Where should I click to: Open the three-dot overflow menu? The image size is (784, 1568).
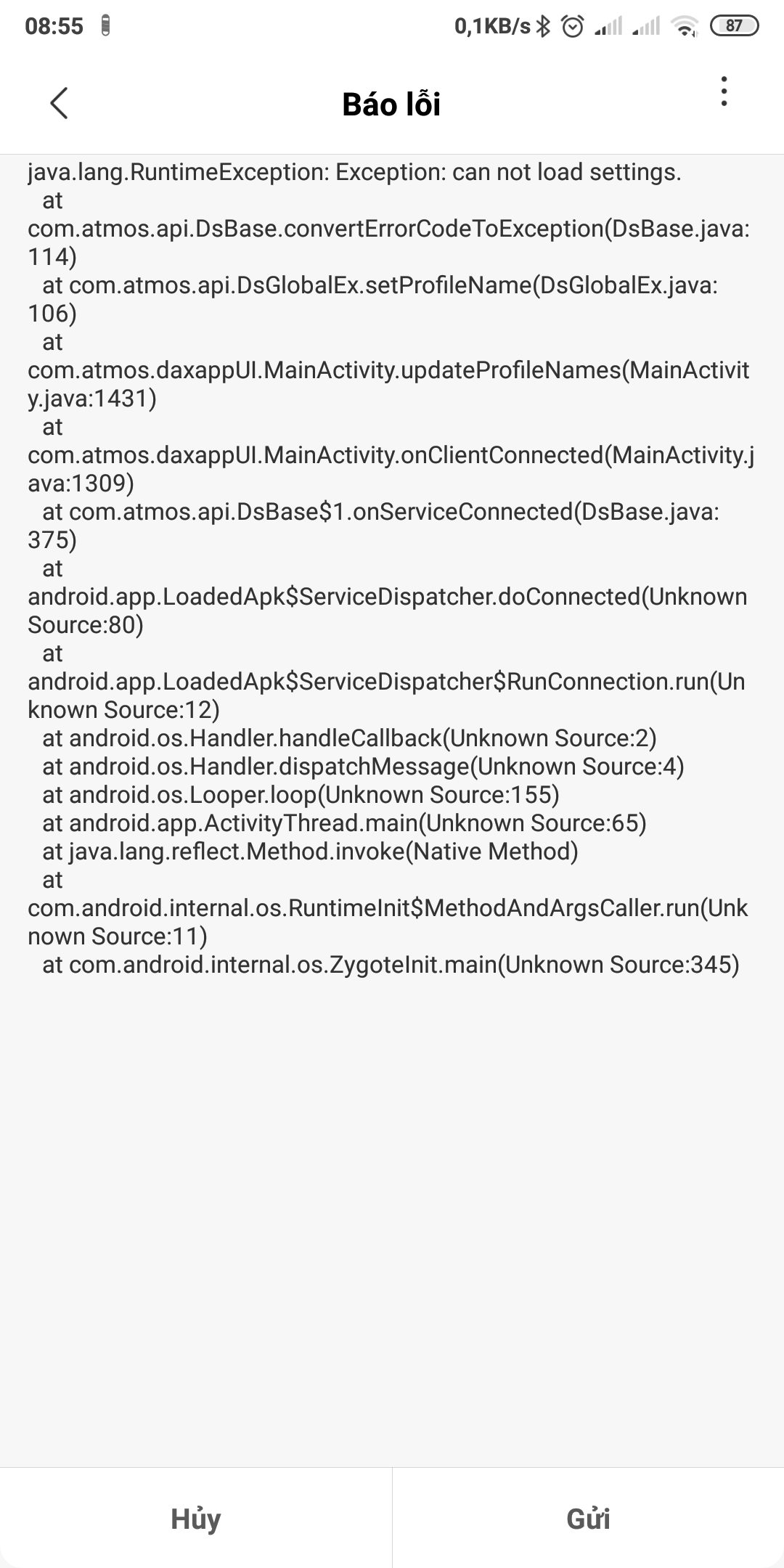(723, 91)
